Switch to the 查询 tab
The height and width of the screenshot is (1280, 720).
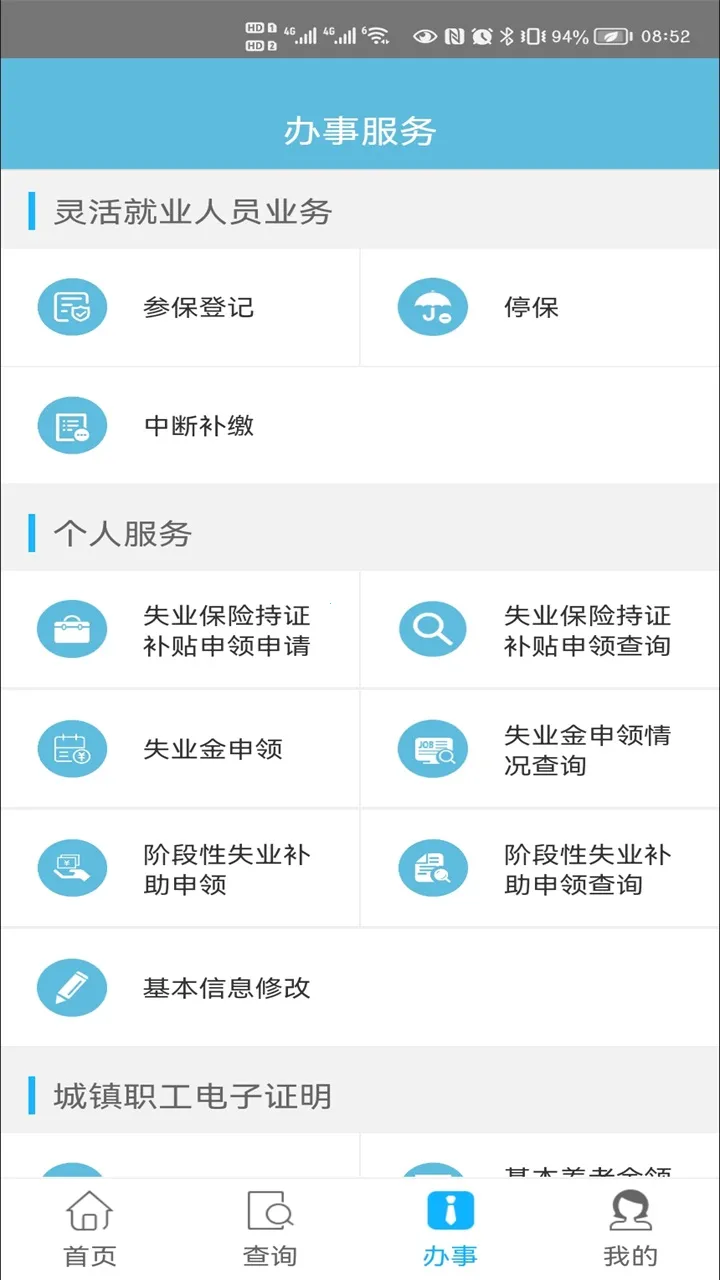(x=269, y=1228)
